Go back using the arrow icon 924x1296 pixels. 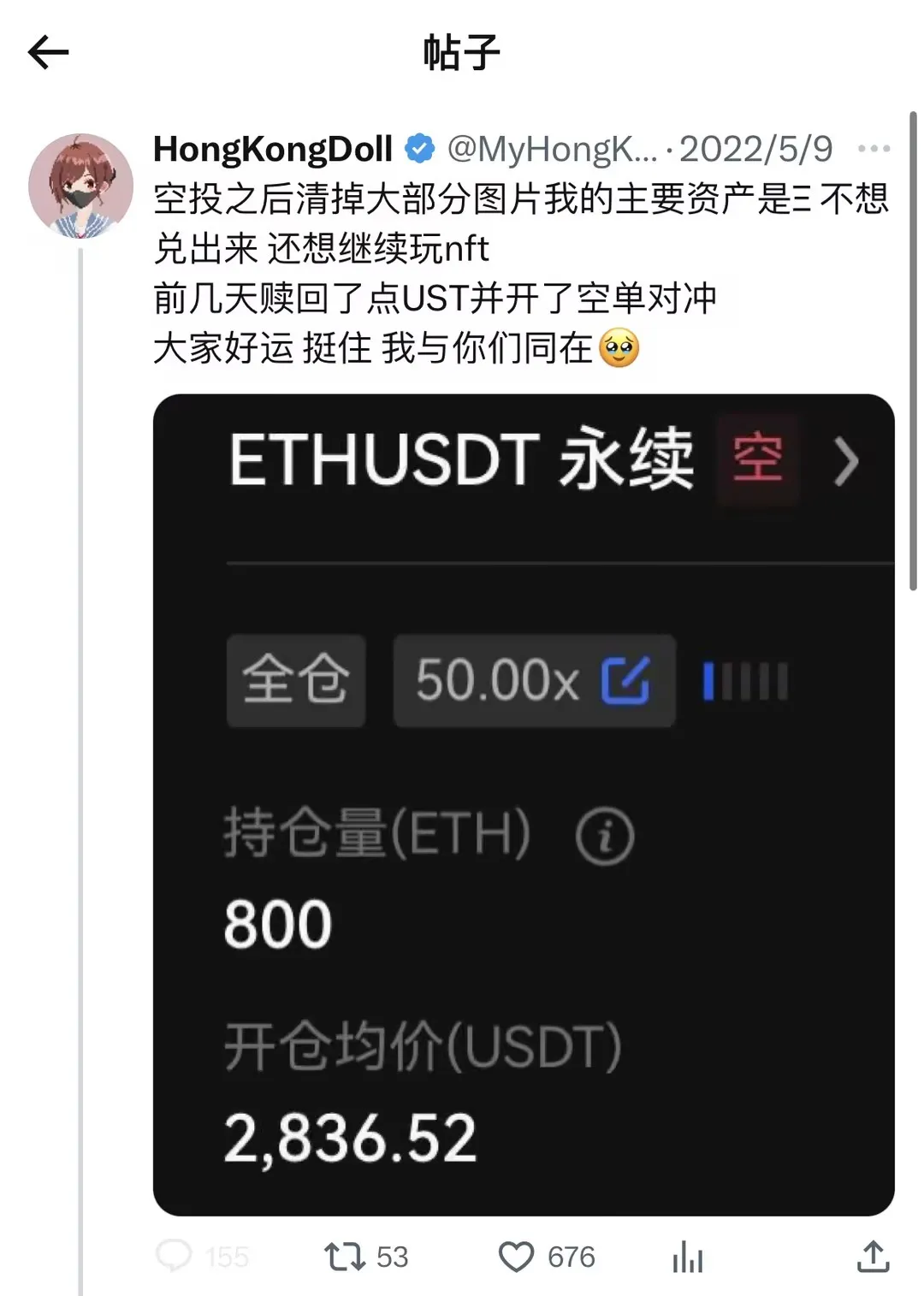48,53
